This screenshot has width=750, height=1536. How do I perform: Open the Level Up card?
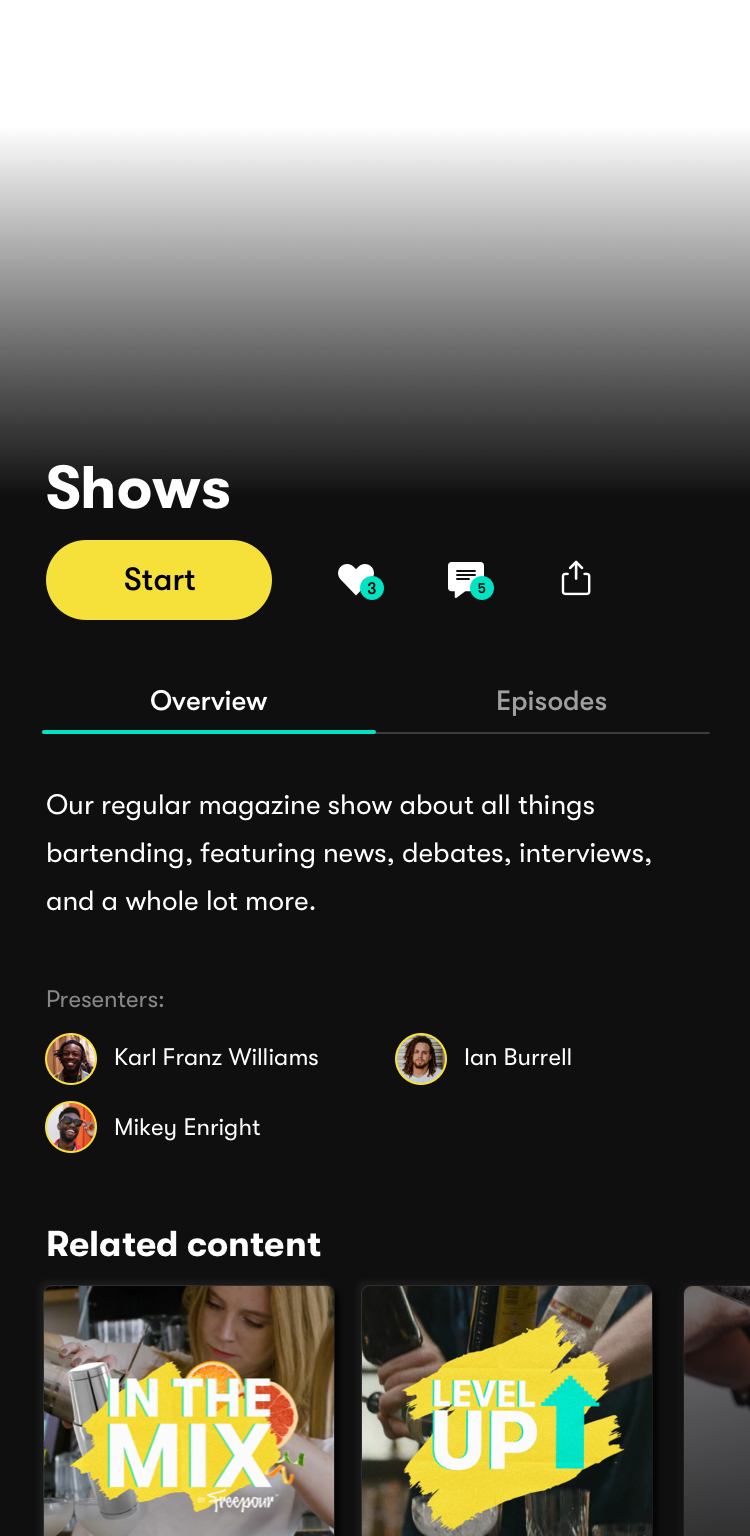507,1410
